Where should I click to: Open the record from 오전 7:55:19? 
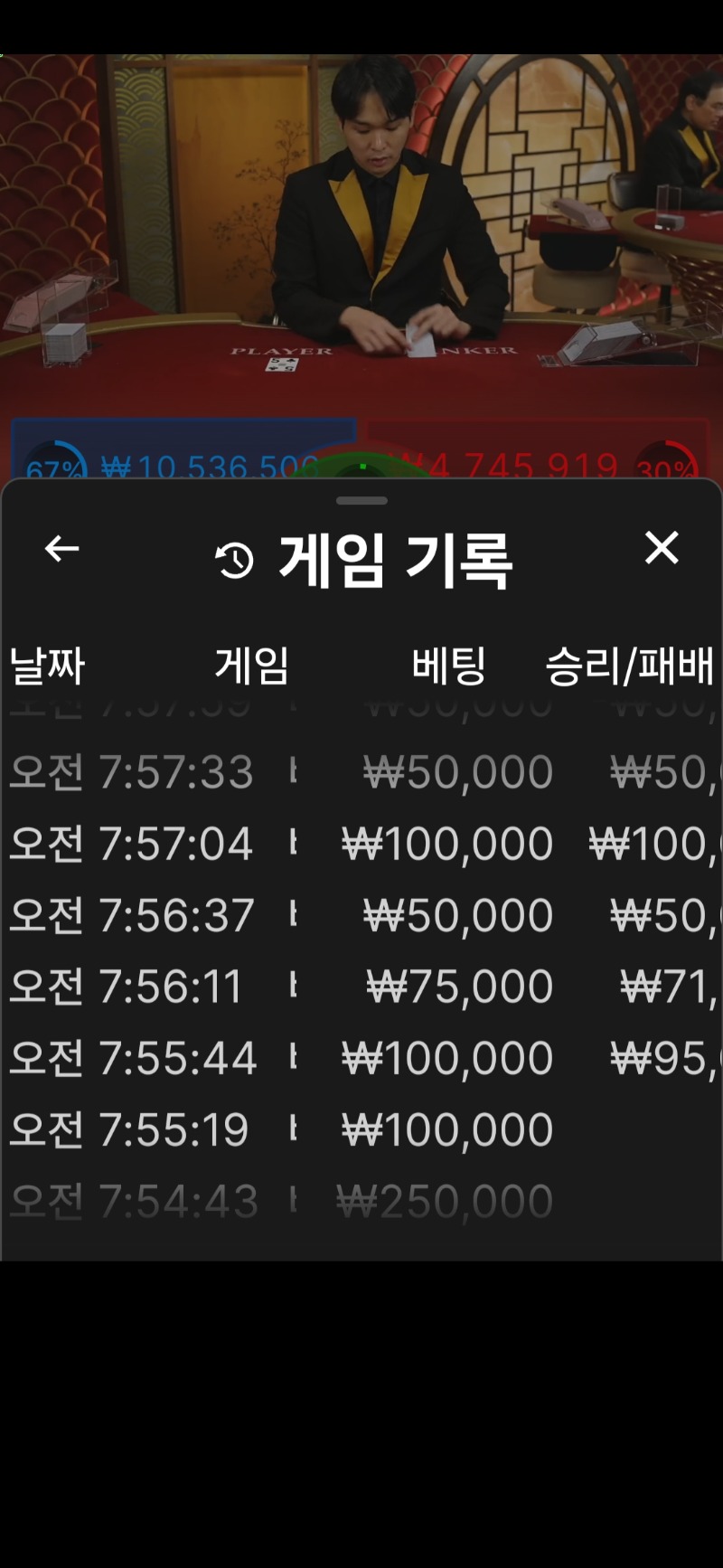pyautogui.click(x=361, y=1129)
